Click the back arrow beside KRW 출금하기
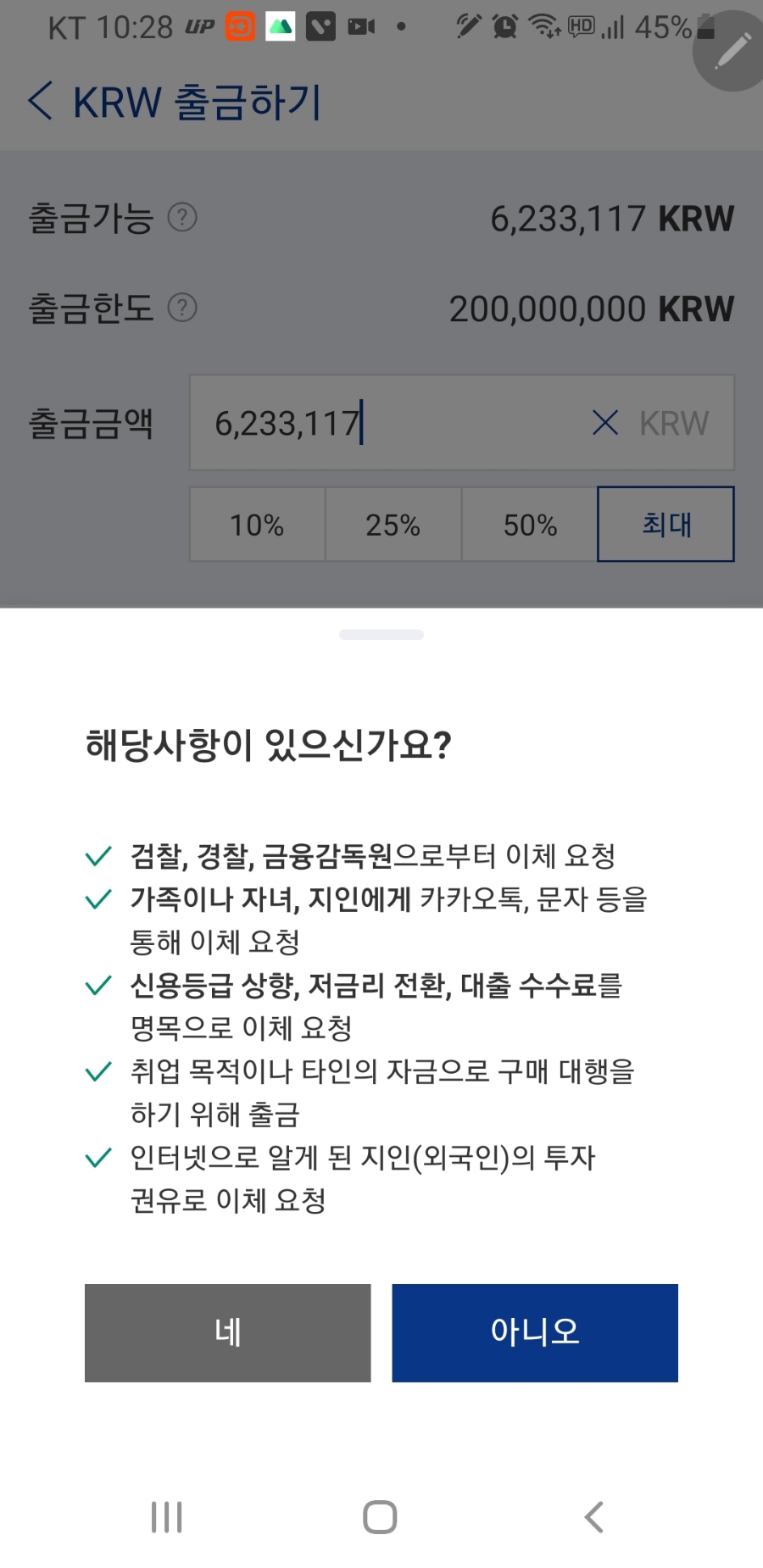 point(38,100)
